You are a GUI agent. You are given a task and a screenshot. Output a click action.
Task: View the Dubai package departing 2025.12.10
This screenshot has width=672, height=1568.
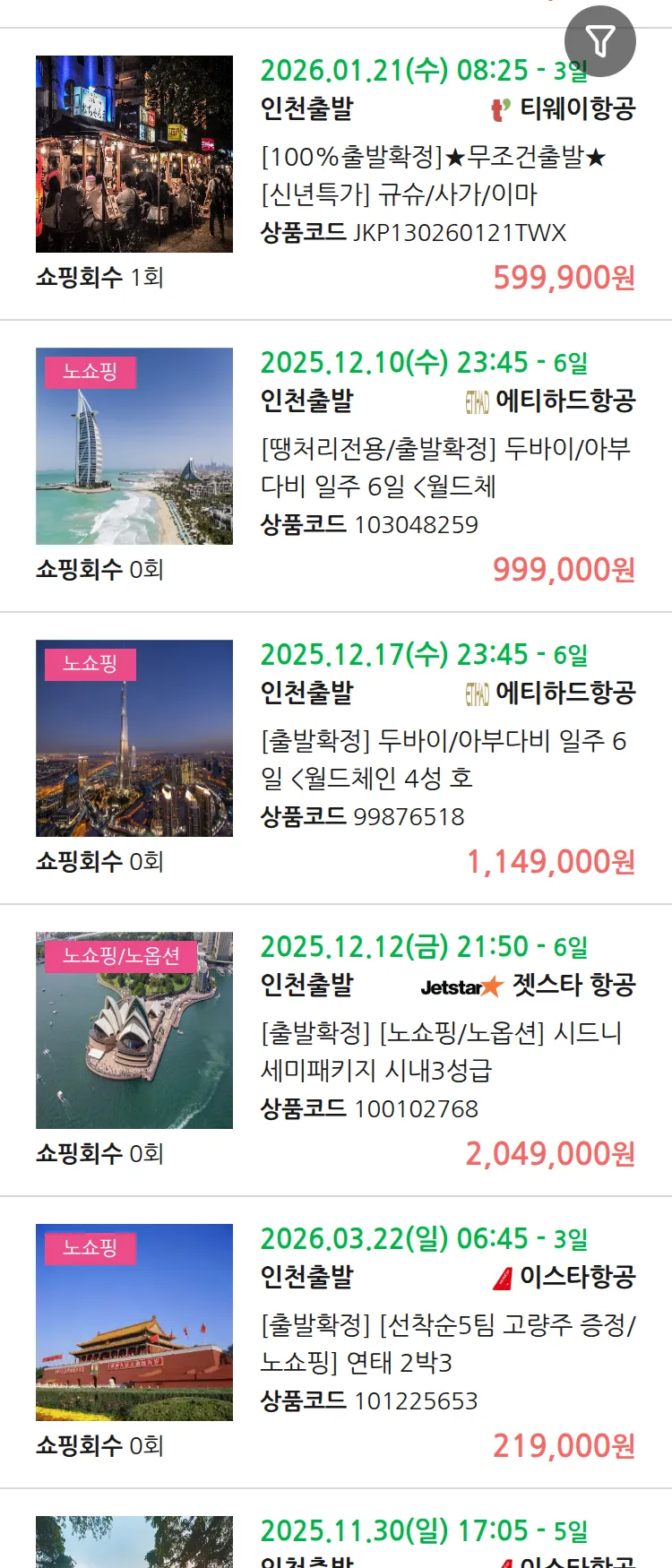tap(444, 467)
